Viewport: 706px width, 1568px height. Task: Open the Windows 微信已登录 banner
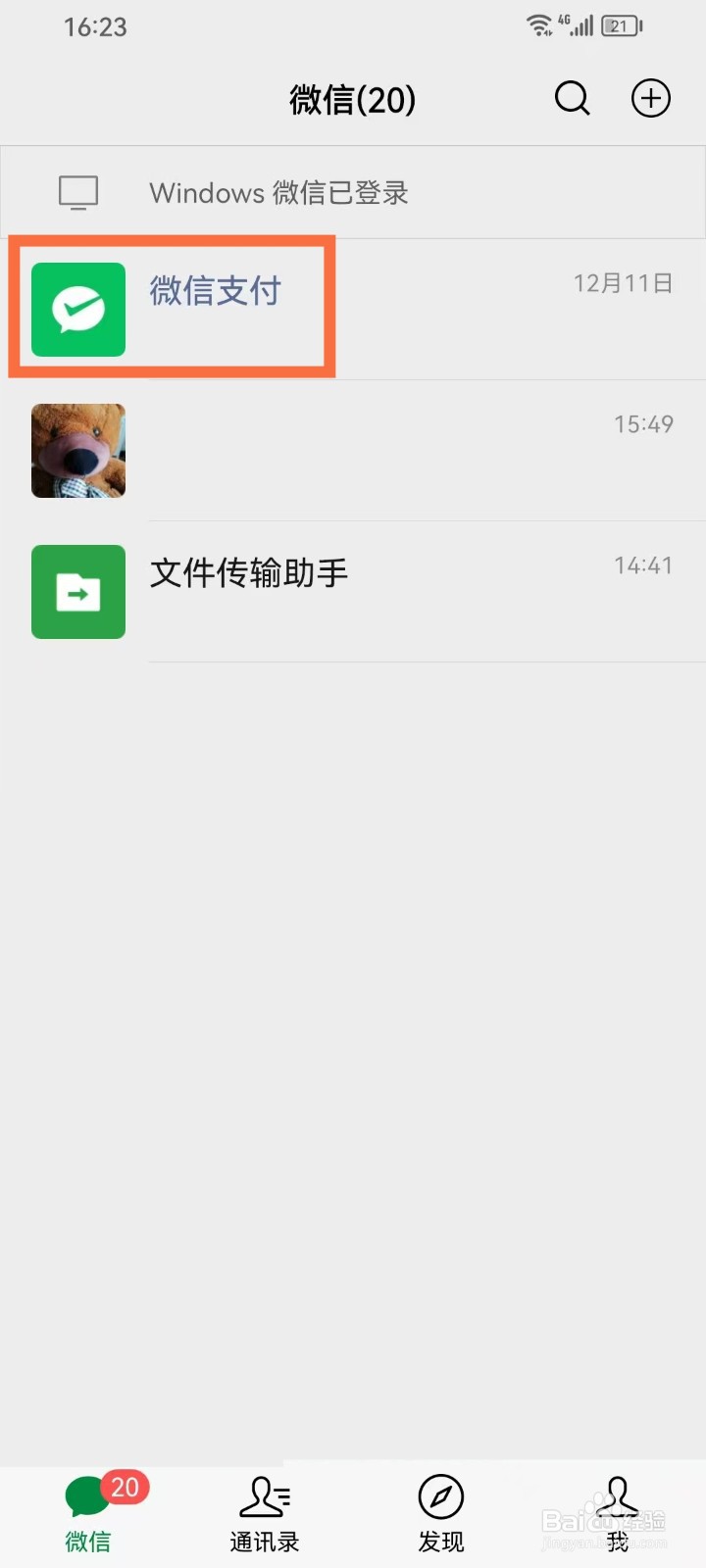click(279, 192)
